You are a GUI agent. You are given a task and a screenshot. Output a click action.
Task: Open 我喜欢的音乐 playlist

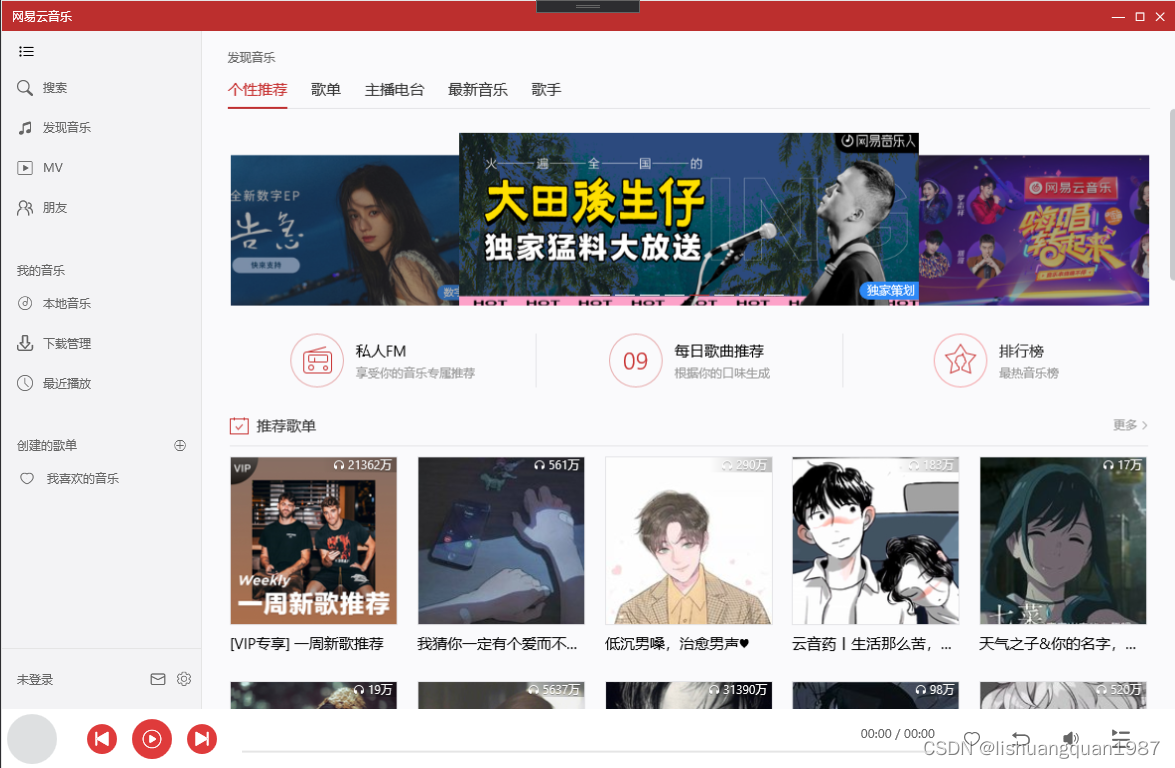(x=82, y=479)
